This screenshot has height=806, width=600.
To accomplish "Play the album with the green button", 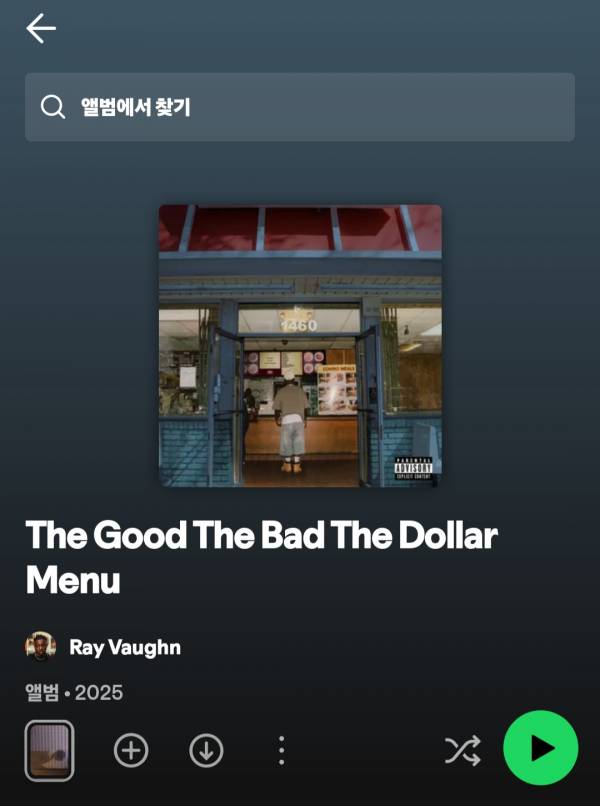I will tap(541, 748).
